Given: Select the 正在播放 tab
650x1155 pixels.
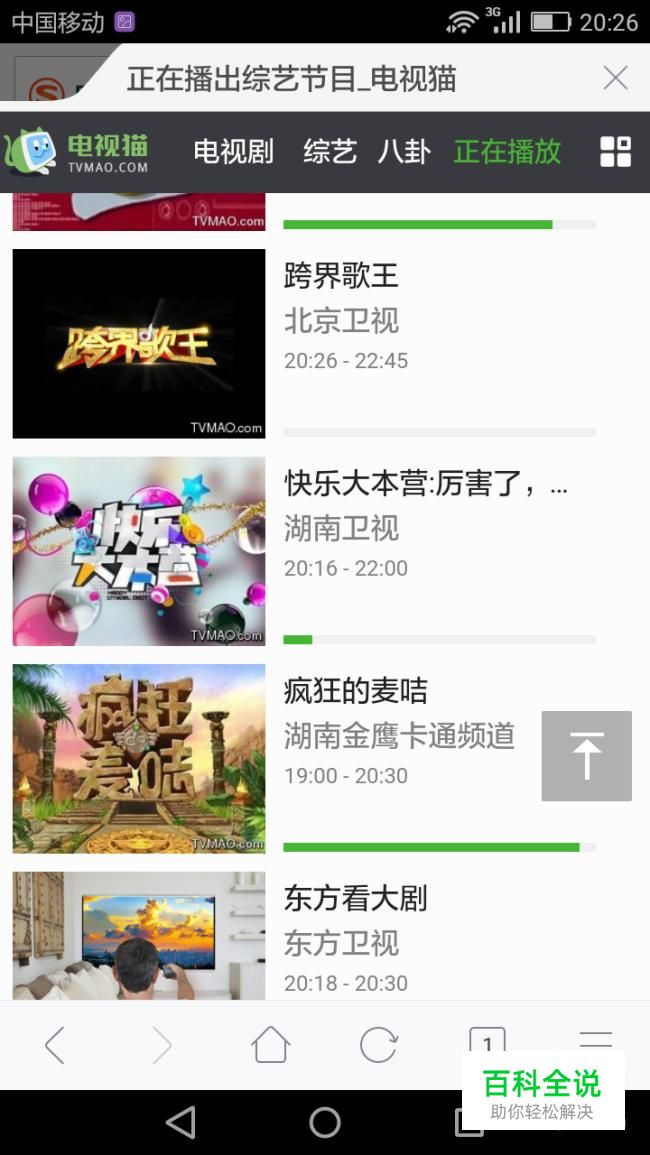Looking at the screenshot, I should tap(507, 152).
